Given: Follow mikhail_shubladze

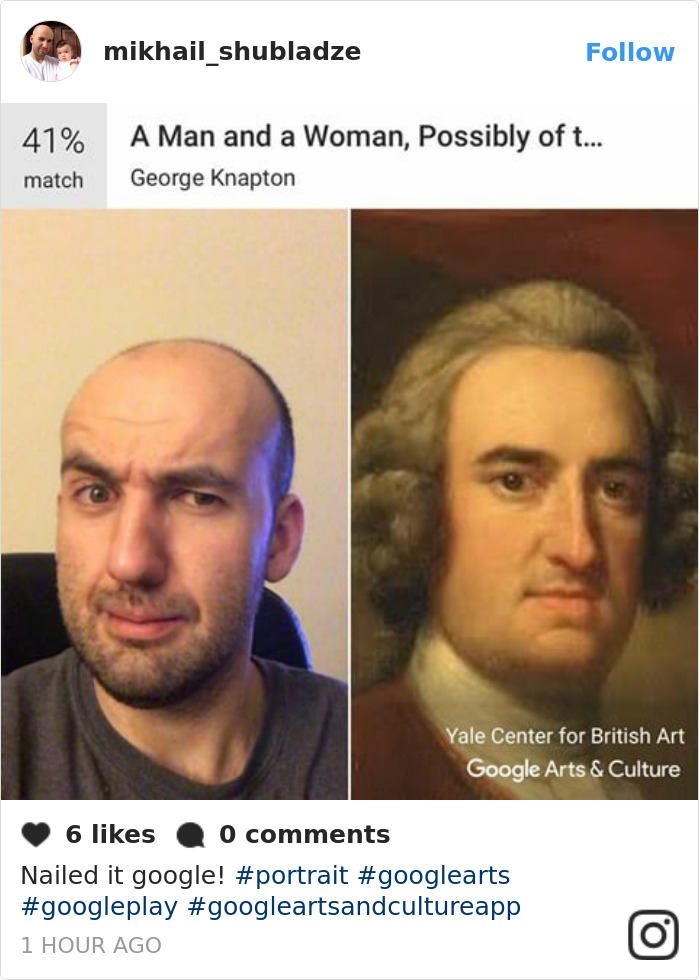Looking at the screenshot, I should pyautogui.click(x=629, y=52).
